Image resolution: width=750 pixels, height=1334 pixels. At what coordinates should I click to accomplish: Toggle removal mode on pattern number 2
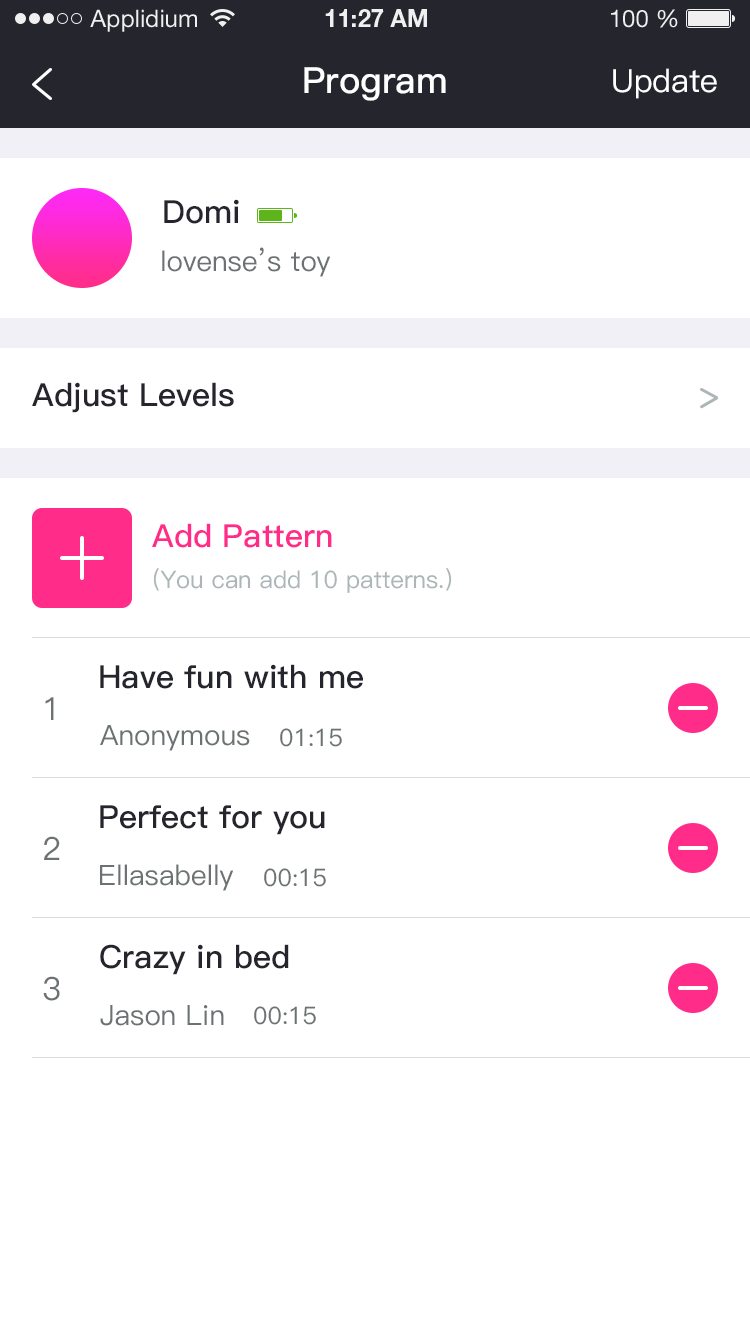(693, 847)
